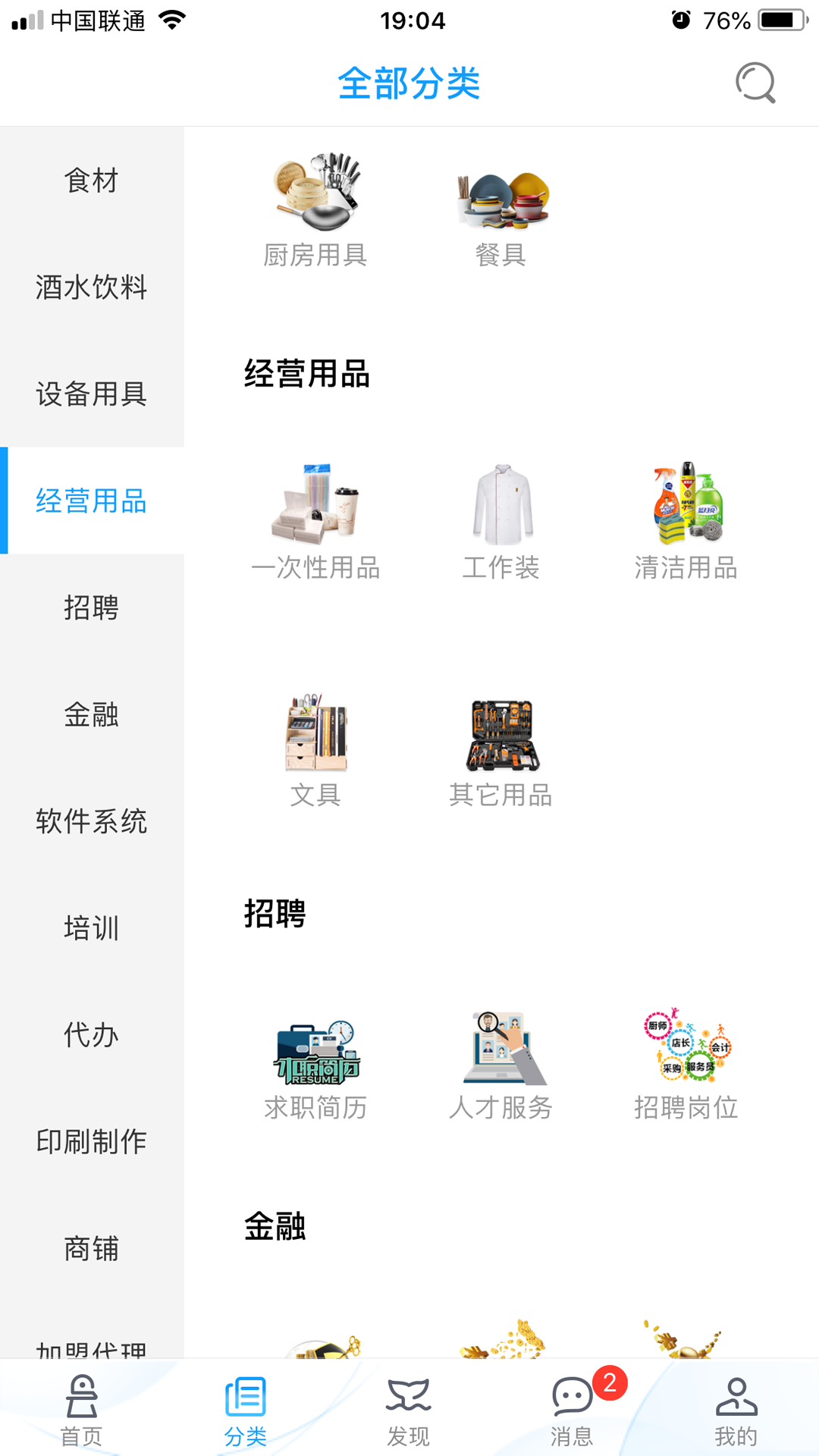Switch to 设备用具 in sidebar

pos(92,394)
